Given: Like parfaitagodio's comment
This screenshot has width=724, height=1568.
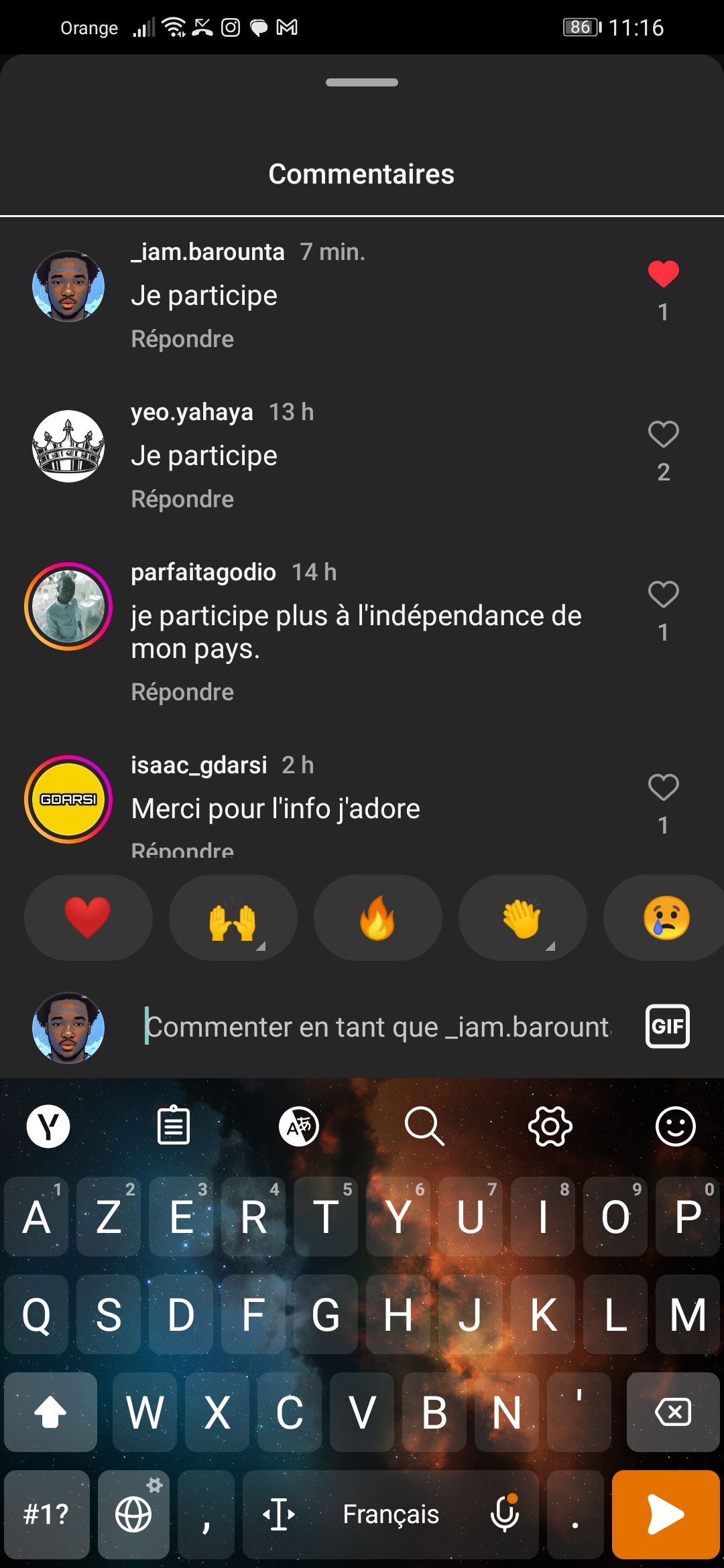Looking at the screenshot, I should [663, 594].
